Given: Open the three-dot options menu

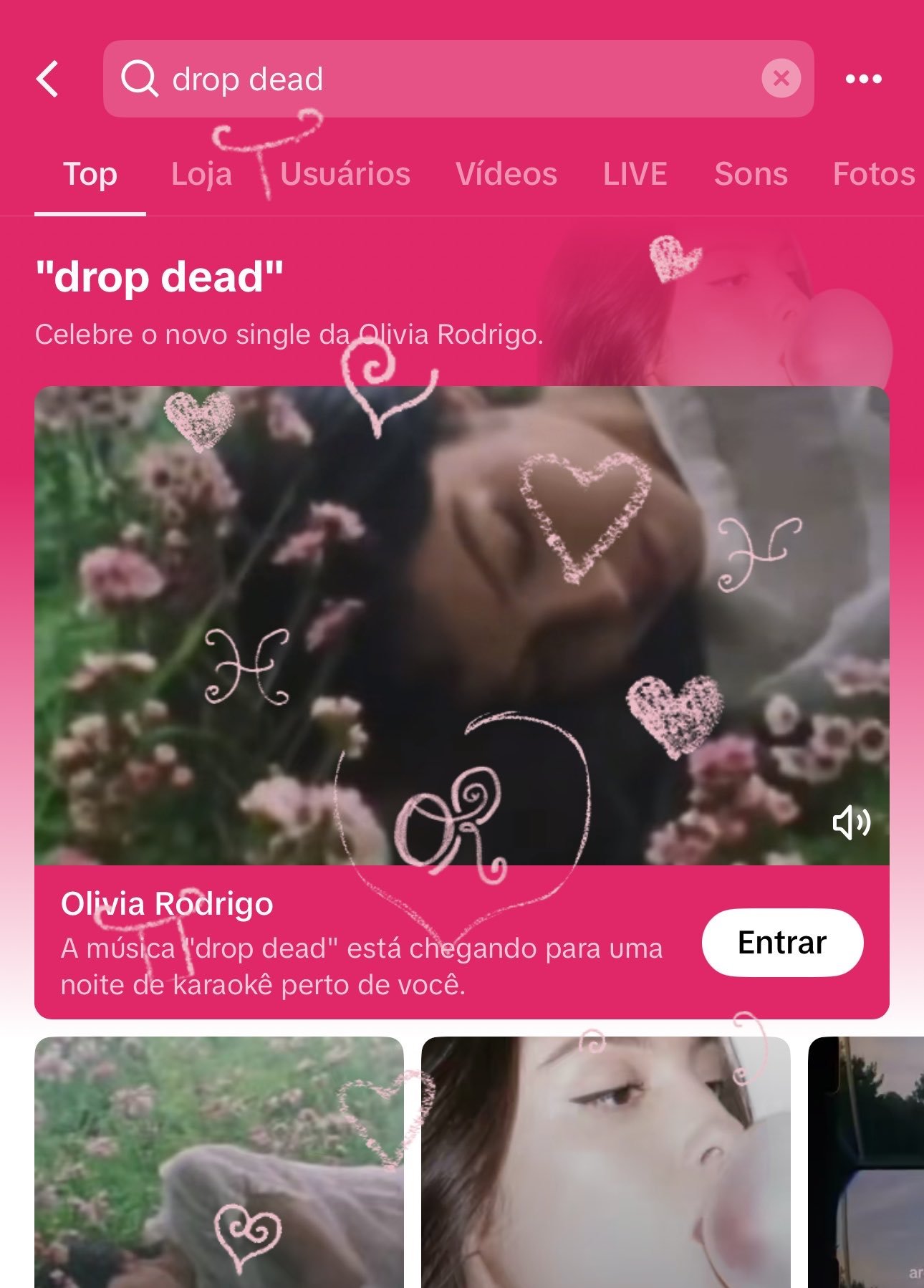Looking at the screenshot, I should [x=863, y=79].
